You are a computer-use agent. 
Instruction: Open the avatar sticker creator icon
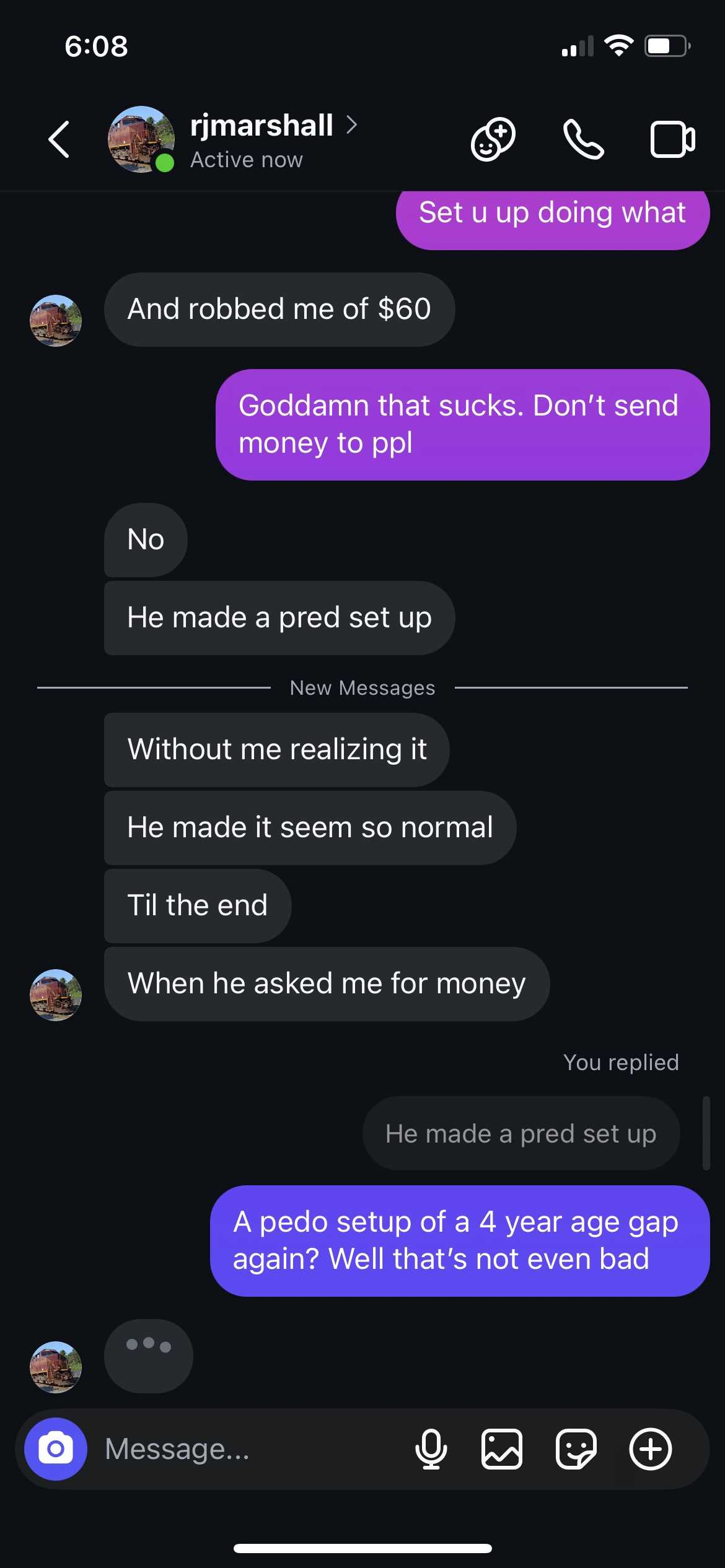[493, 139]
